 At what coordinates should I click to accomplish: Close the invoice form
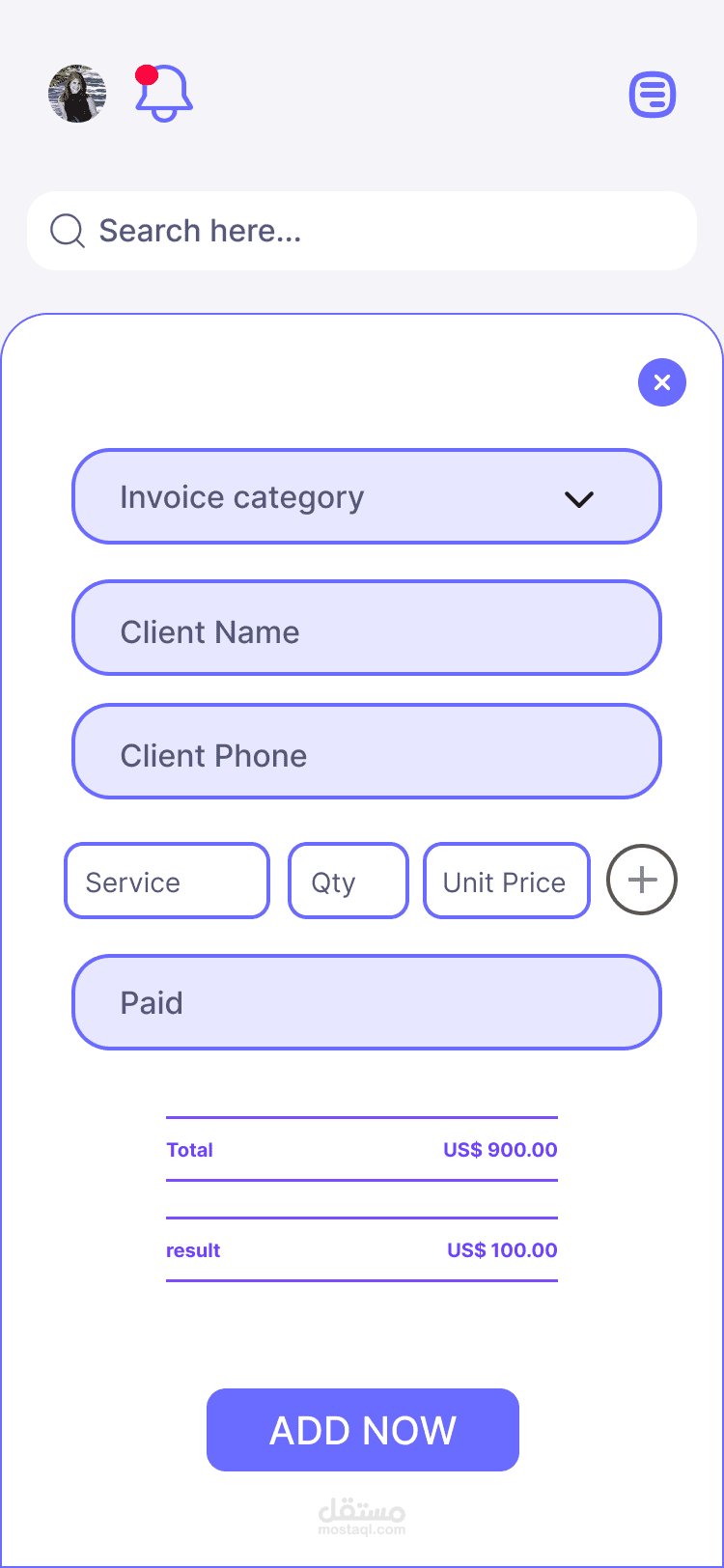662,382
